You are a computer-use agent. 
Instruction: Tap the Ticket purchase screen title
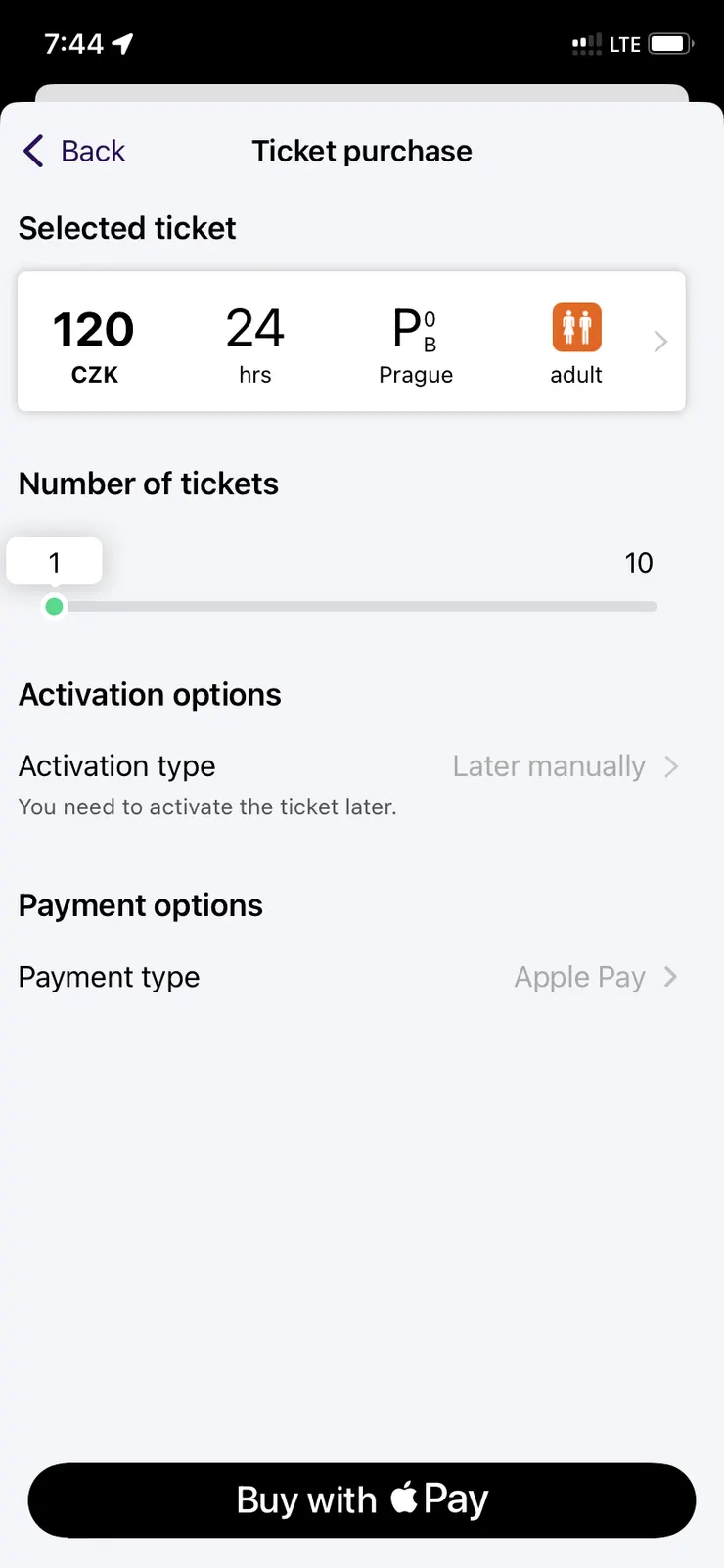pos(362,151)
